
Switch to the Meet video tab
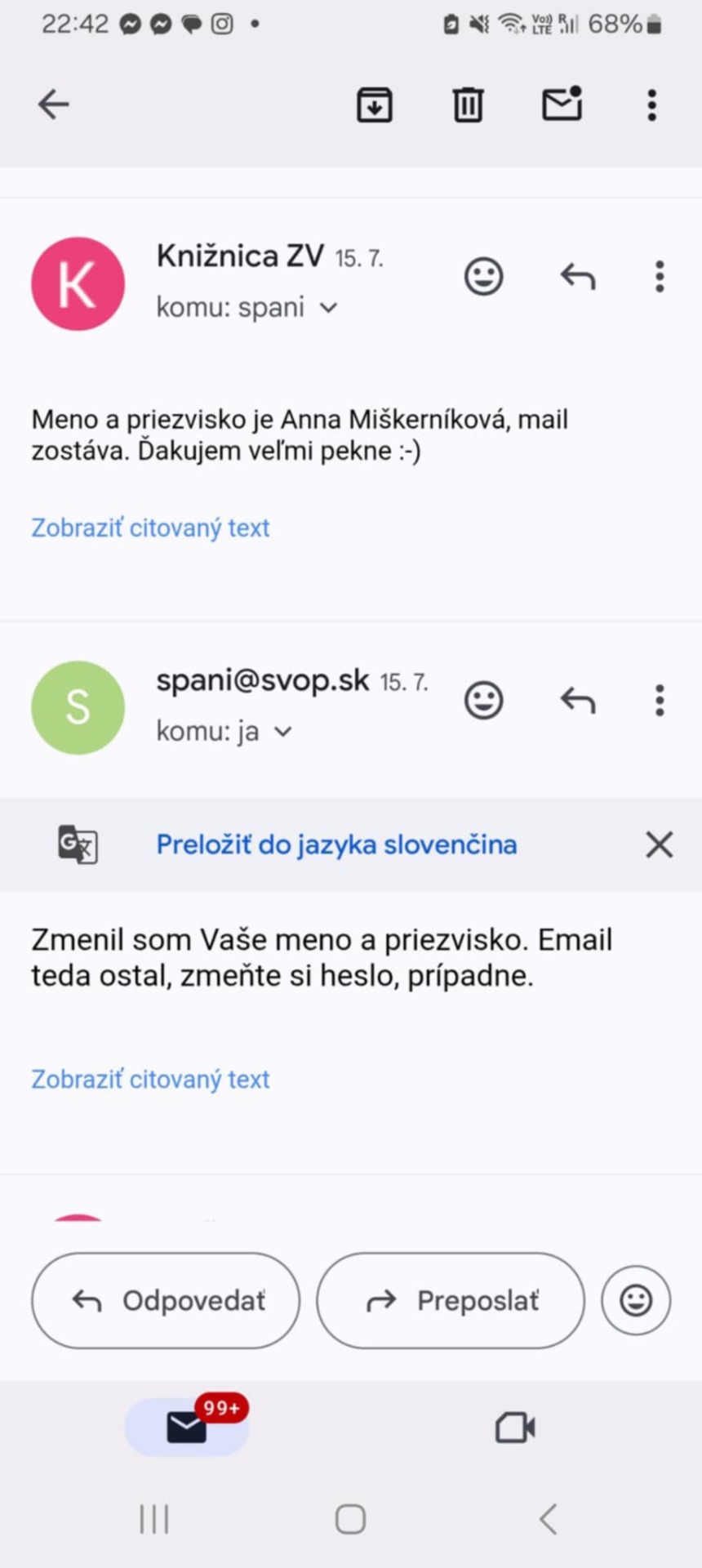pyautogui.click(x=516, y=1428)
